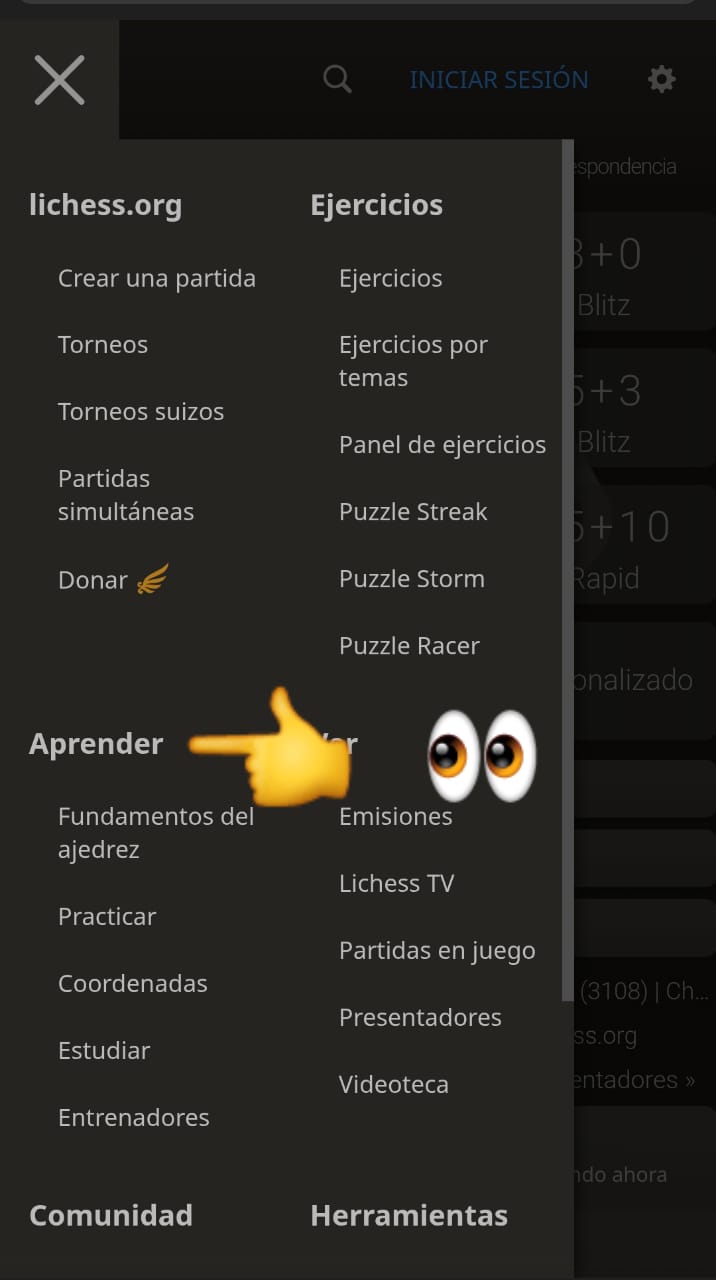Select Crear una partida

pyautogui.click(x=157, y=278)
